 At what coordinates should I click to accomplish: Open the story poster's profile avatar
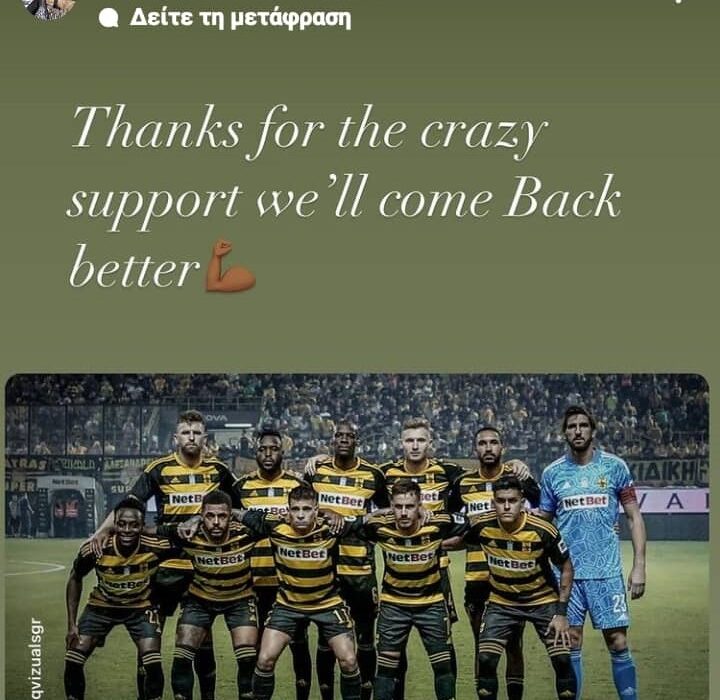[x=48, y=7]
